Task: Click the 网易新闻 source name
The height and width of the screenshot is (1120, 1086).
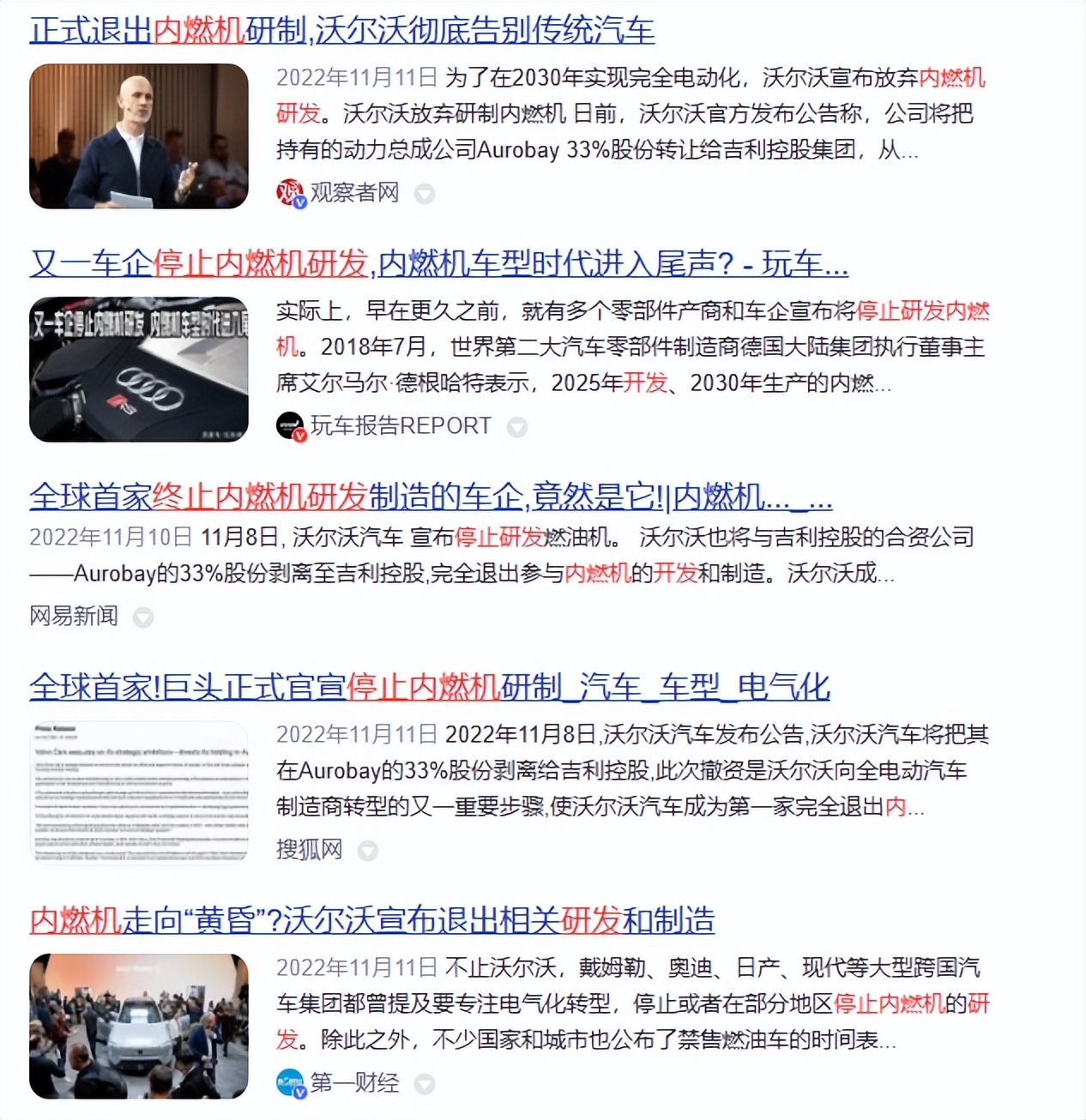Action: pyautogui.click(x=73, y=617)
